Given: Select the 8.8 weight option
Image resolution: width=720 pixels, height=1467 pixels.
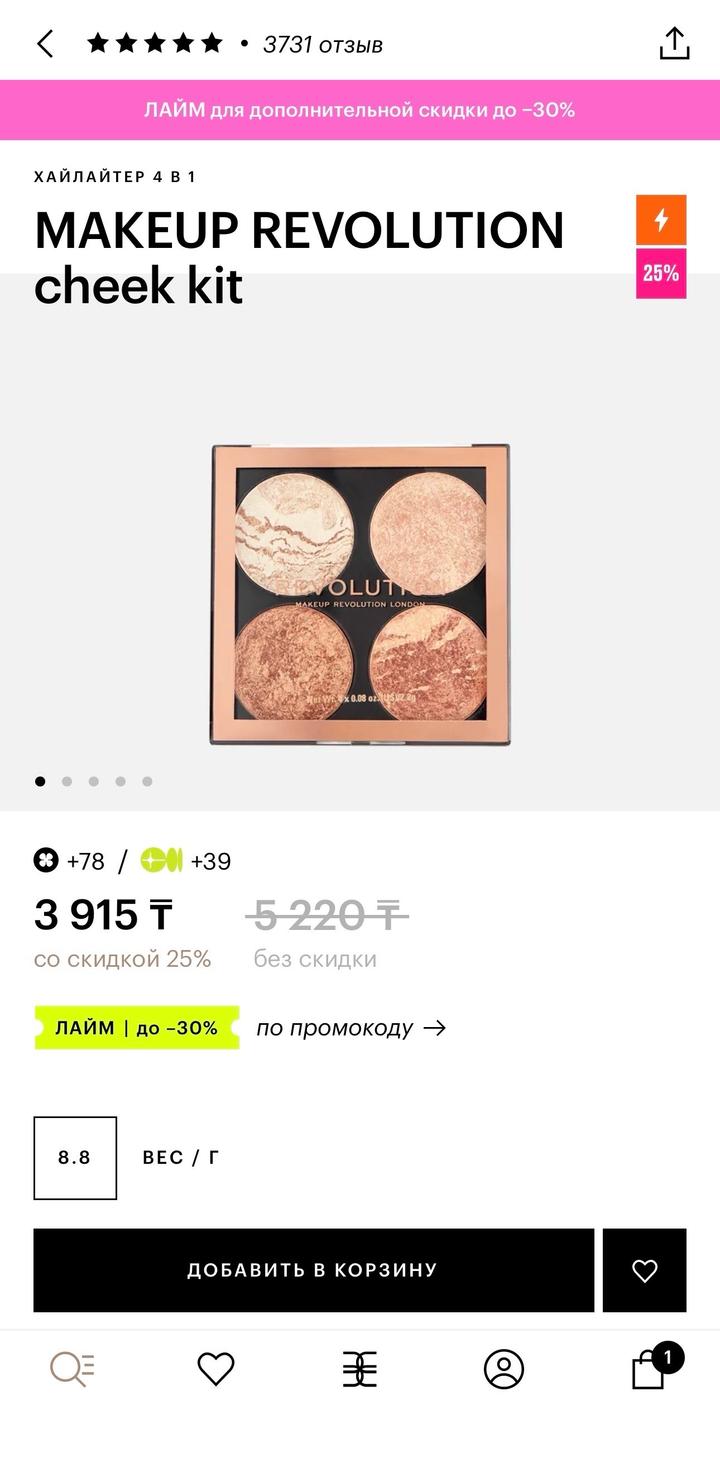Looking at the screenshot, I should point(75,1158).
